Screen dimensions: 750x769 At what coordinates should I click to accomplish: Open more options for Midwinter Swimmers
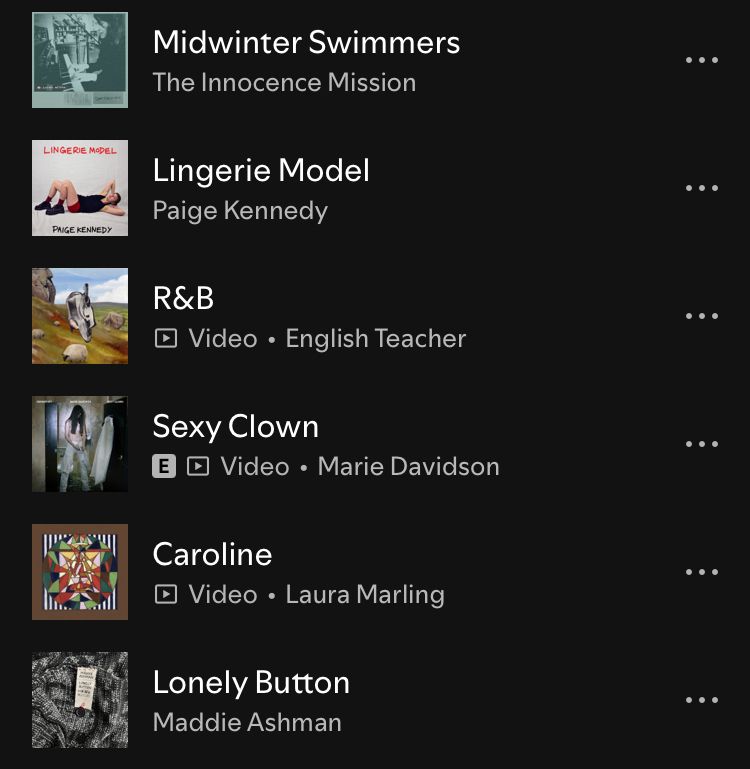pyautogui.click(x=702, y=60)
